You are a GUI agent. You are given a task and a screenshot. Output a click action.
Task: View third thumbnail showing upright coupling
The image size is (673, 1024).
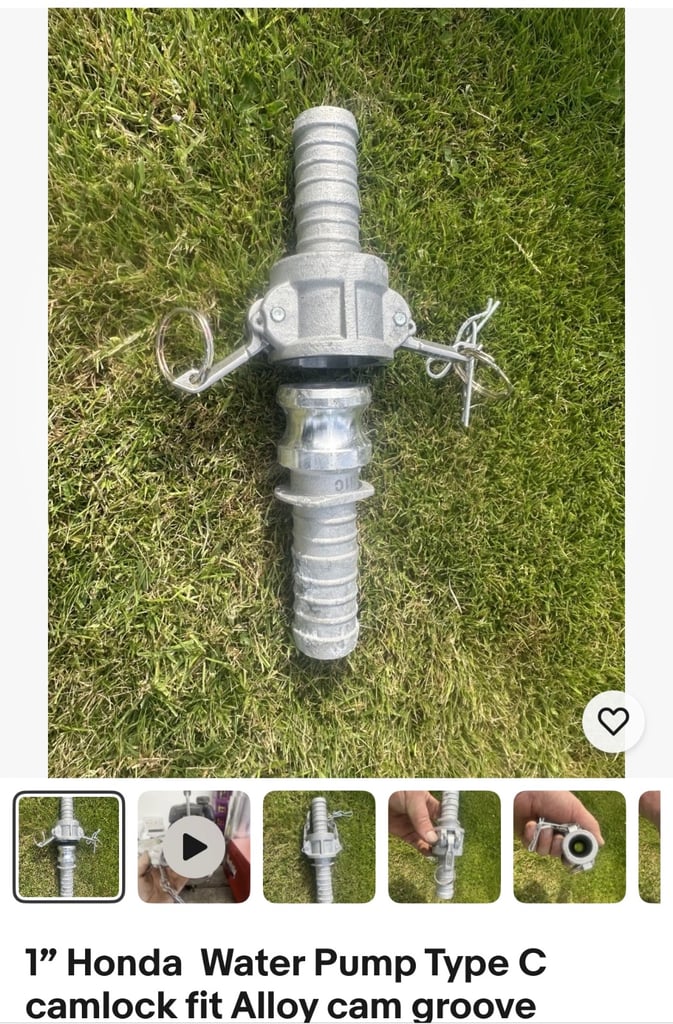319,847
